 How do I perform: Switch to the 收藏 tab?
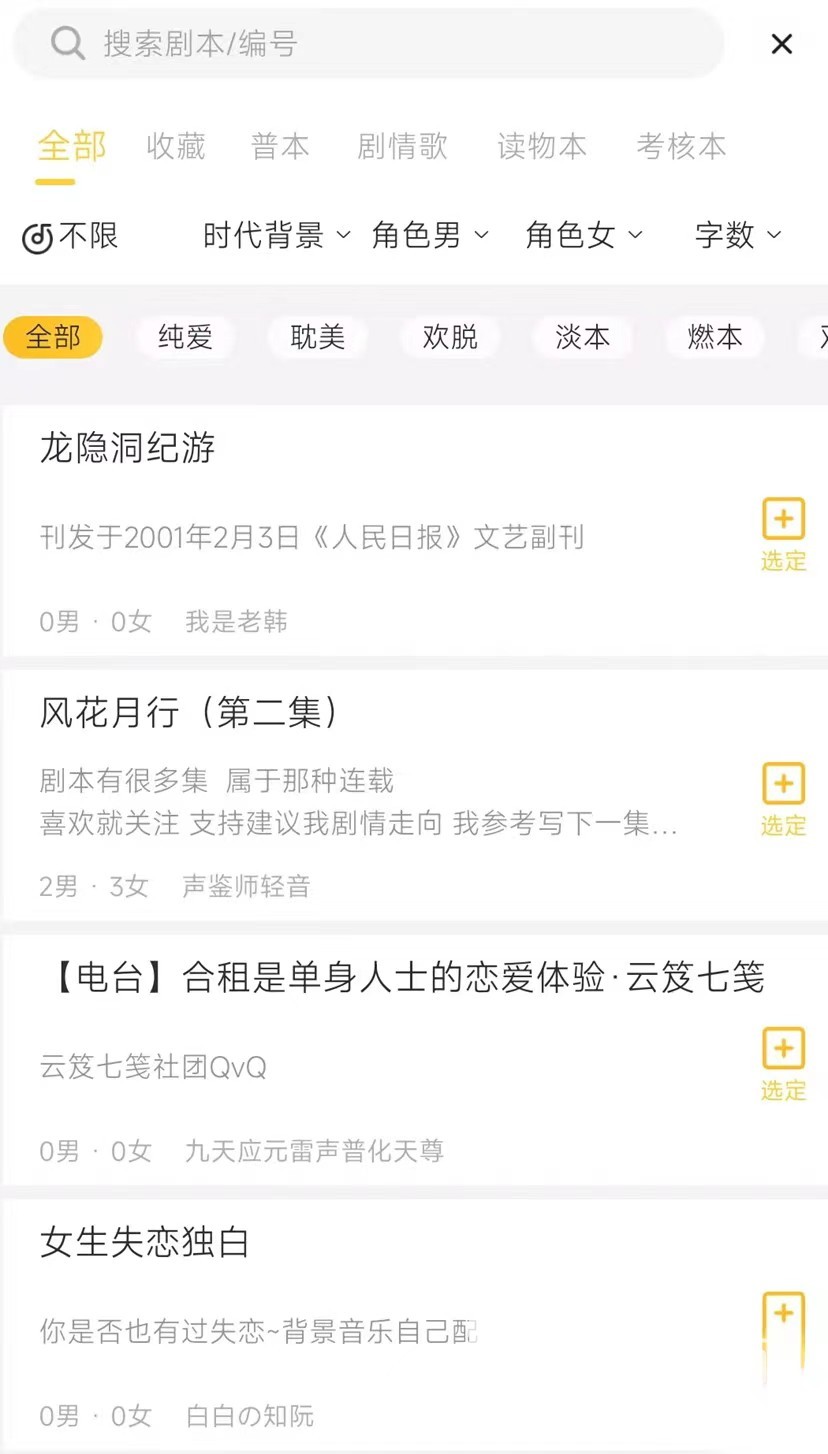click(176, 147)
